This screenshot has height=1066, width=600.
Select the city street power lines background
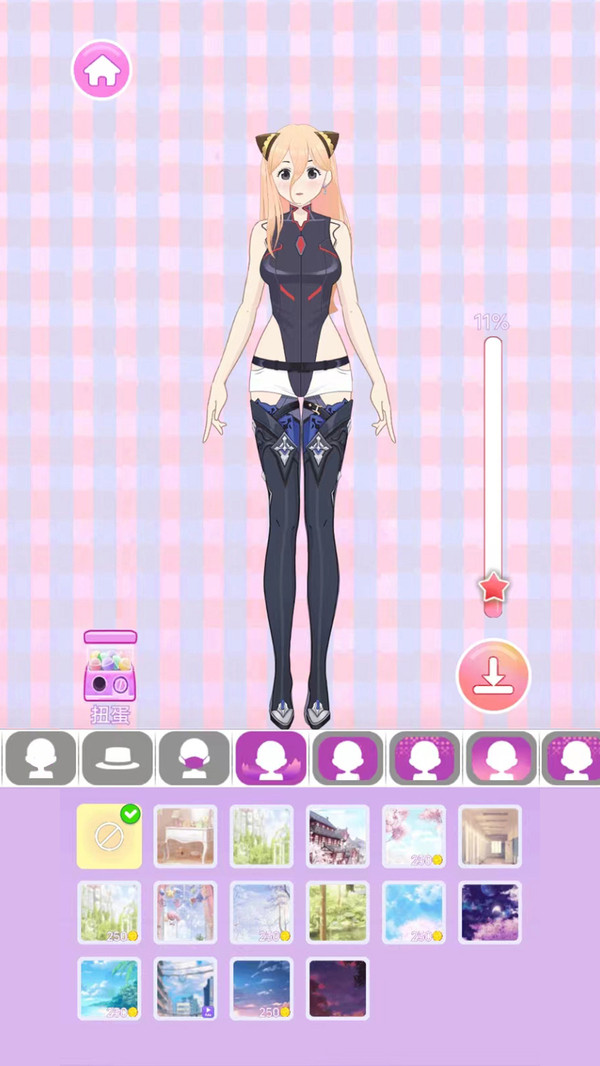click(185, 988)
